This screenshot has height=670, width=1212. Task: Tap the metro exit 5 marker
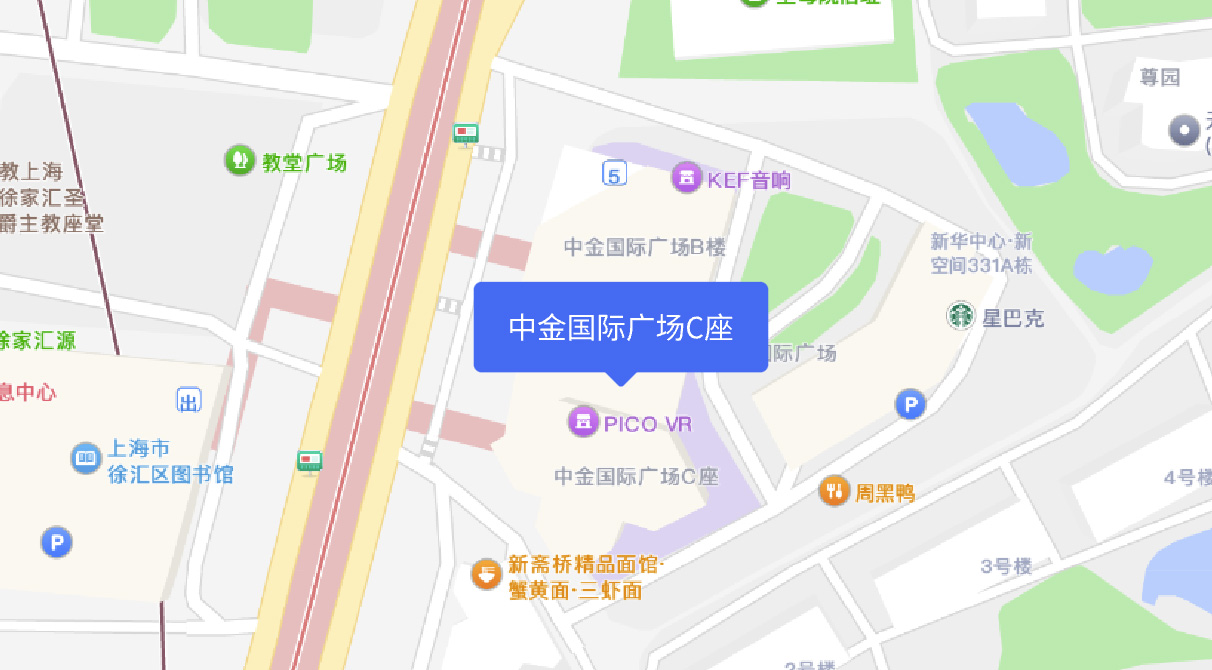pos(614,175)
